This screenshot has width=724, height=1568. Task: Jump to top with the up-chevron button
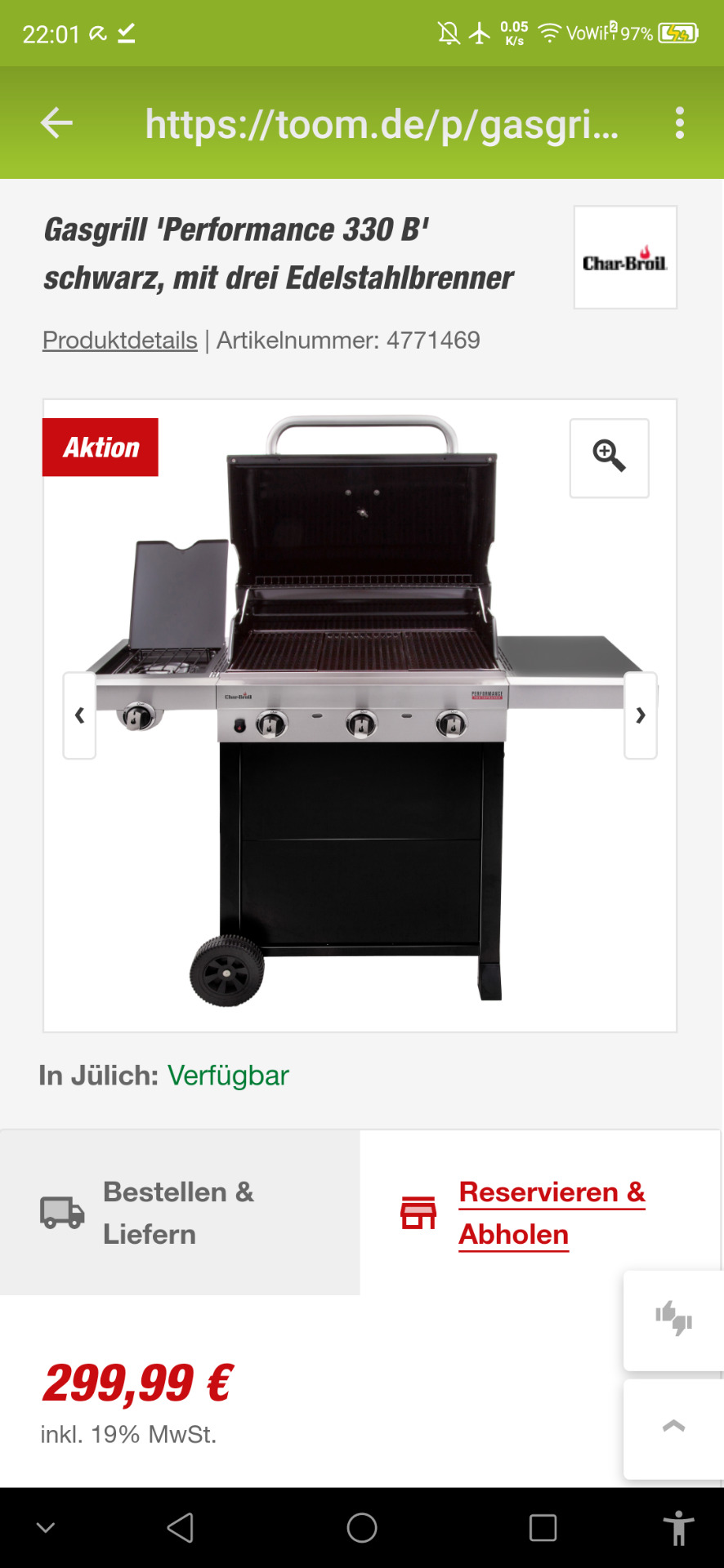[x=673, y=1428]
